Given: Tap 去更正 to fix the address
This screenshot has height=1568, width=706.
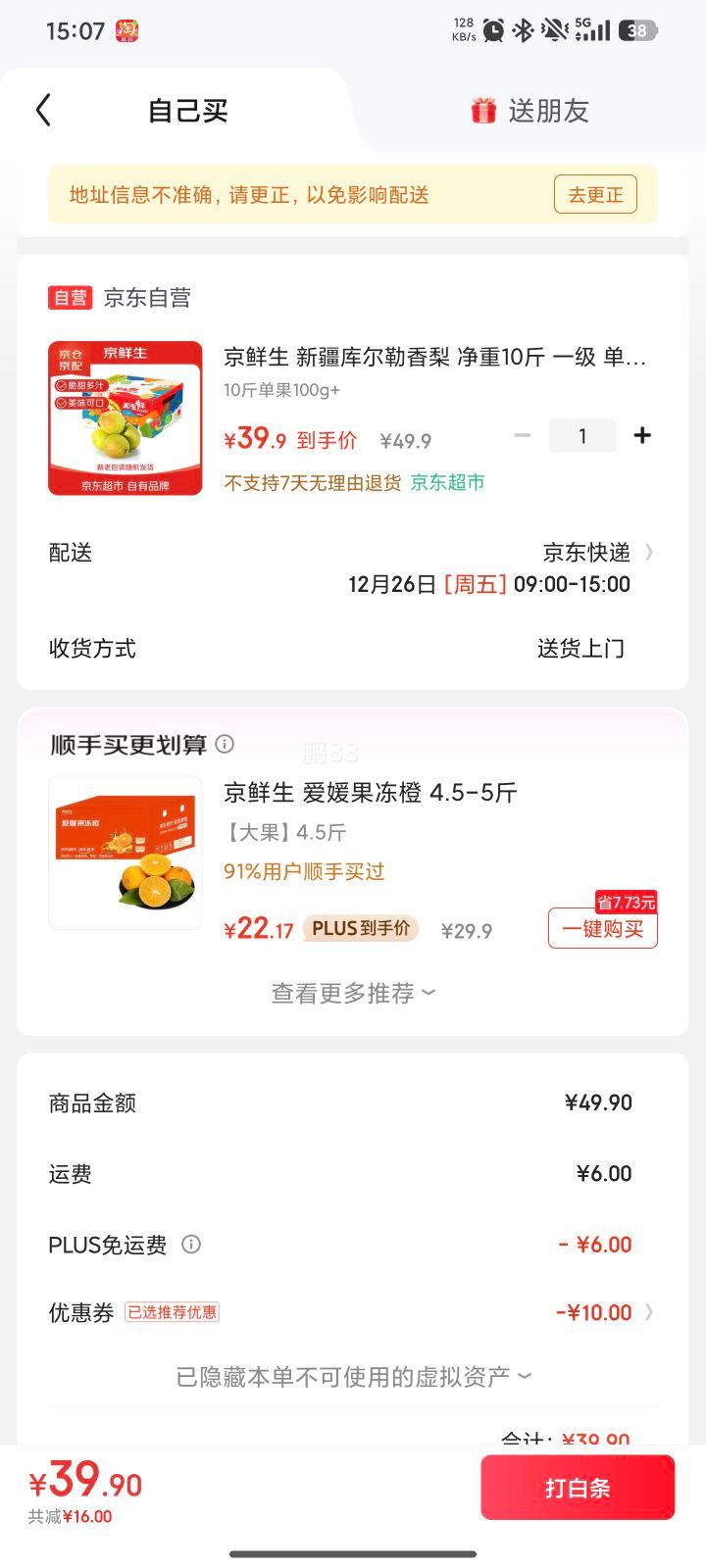Looking at the screenshot, I should point(595,194).
